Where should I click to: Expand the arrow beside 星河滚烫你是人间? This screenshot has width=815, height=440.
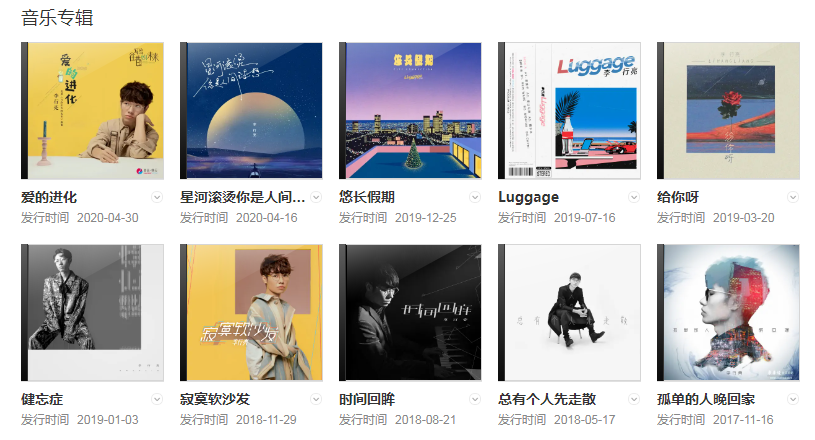click(x=316, y=198)
